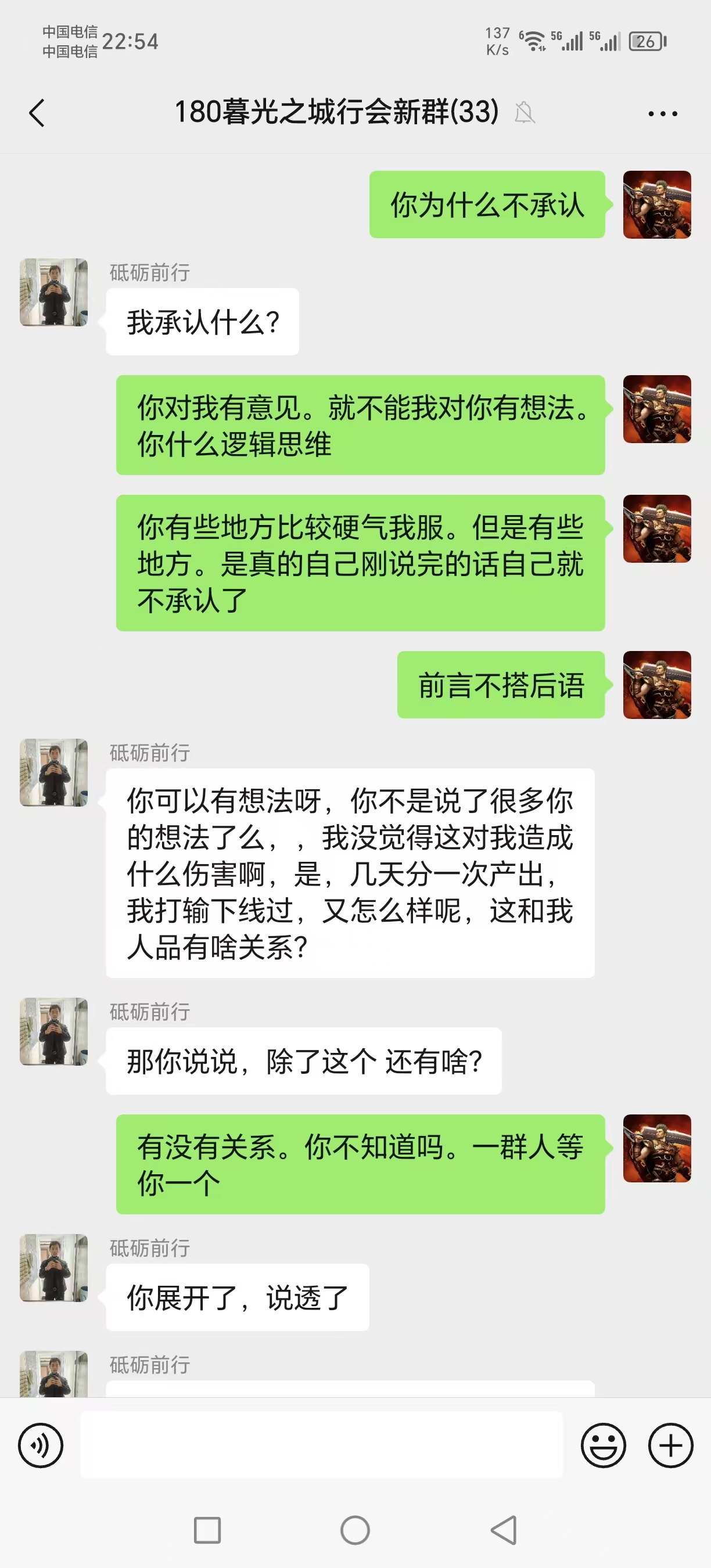Open the emoji sticker panel
Viewport: 711px width, 1568px height.
point(602,1445)
